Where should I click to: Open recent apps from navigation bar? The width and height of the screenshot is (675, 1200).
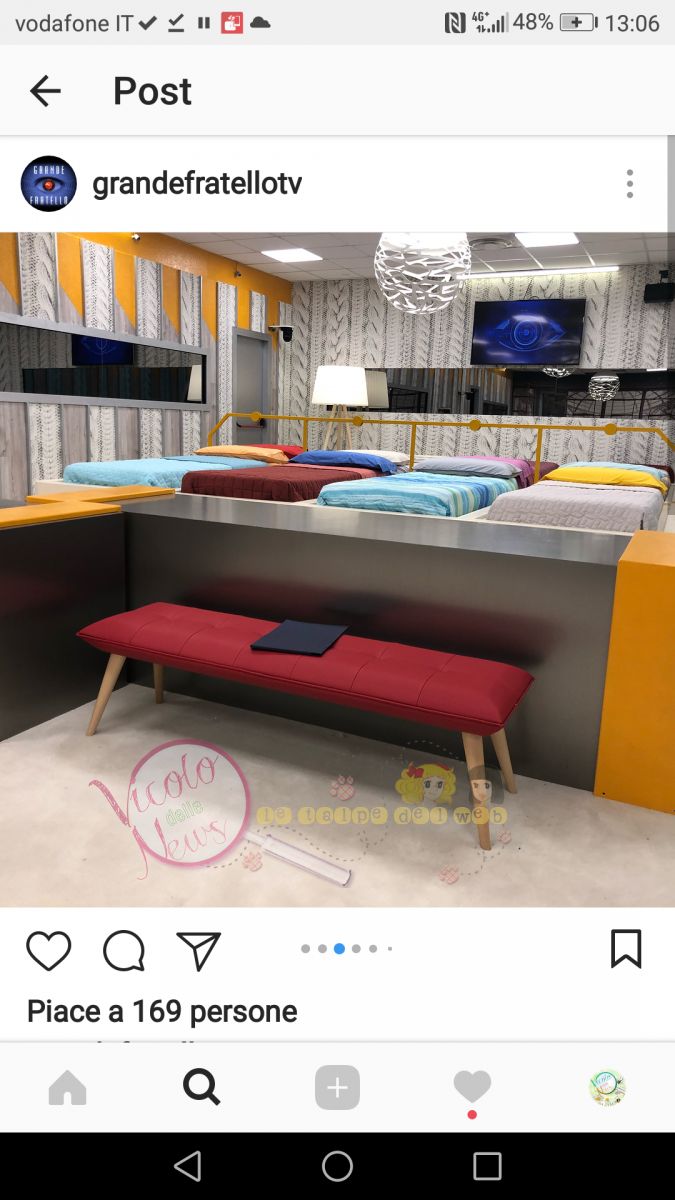487,1166
